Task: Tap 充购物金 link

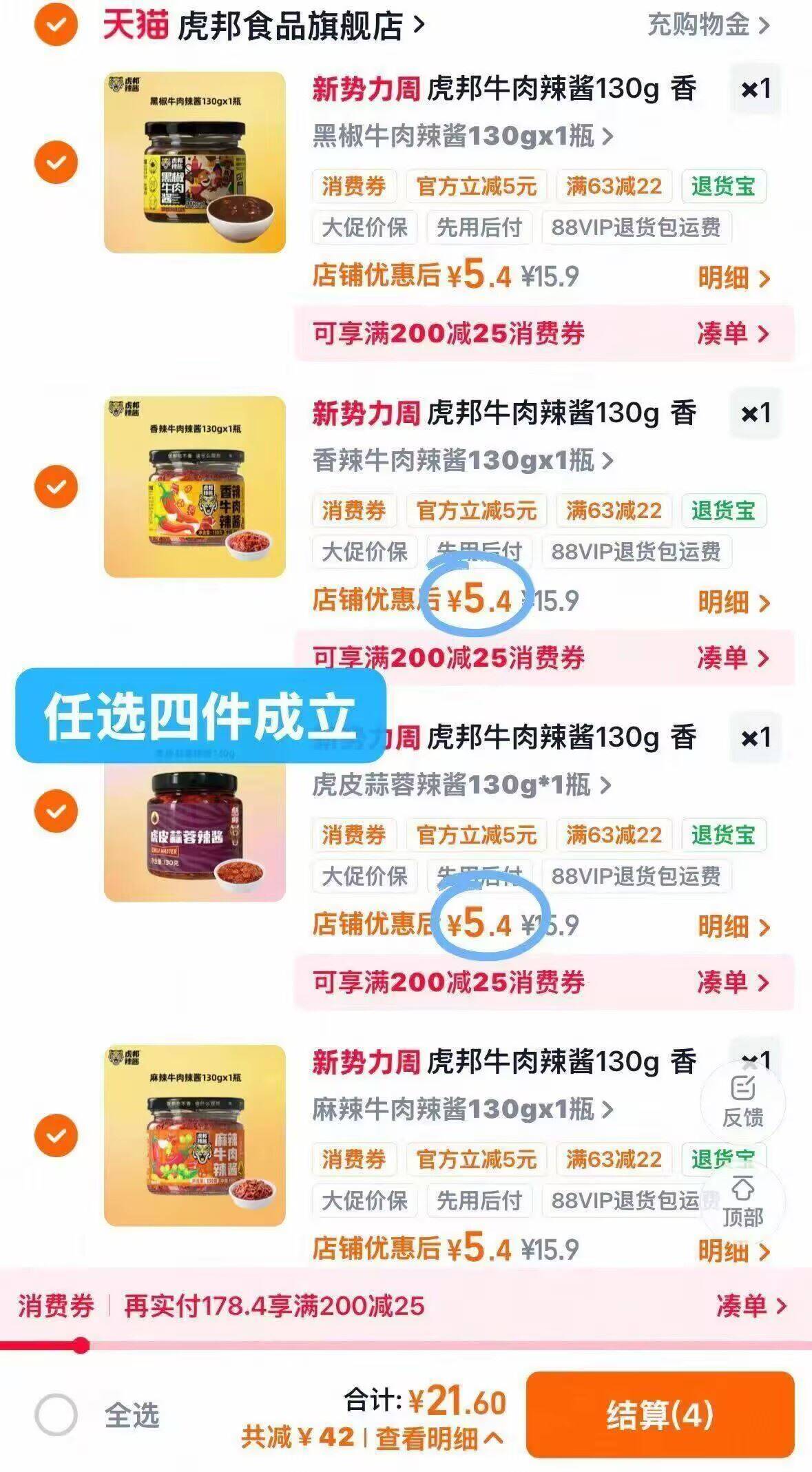Action: tap(709, 25)
